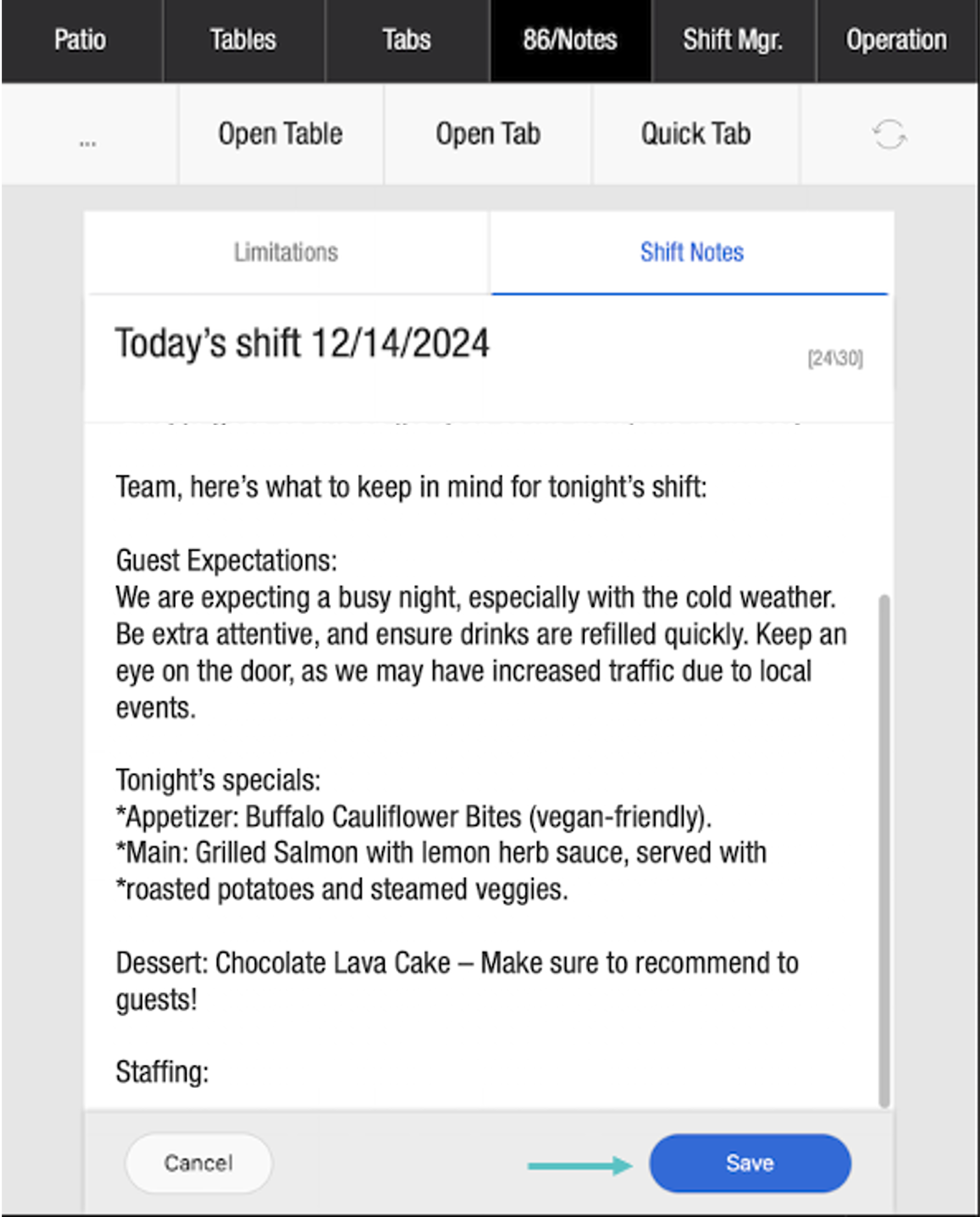Screen dimensions: 980x1217
Task: Start a Quick Tab
Action: pos(695,134)
